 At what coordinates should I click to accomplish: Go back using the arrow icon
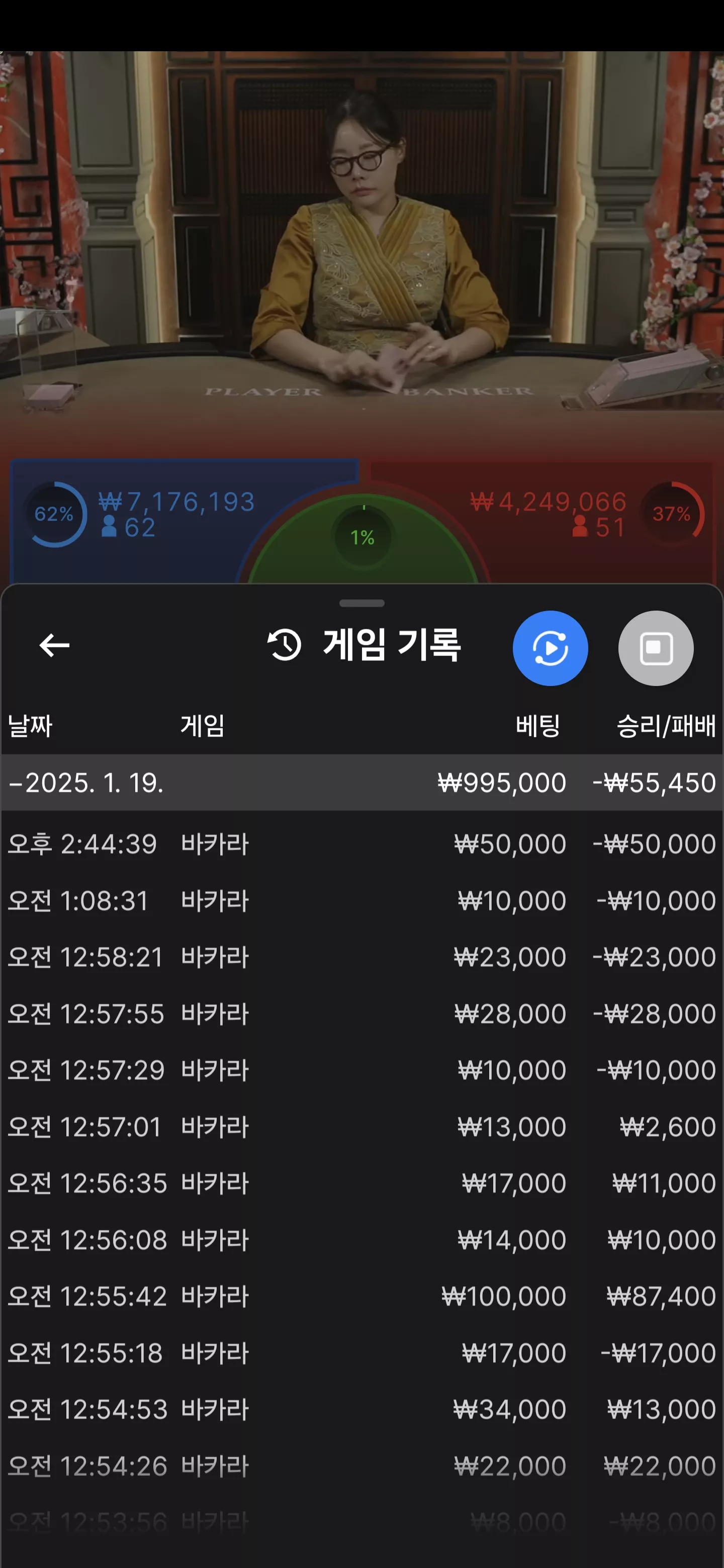pyautogui.click(x=54, y=645)
